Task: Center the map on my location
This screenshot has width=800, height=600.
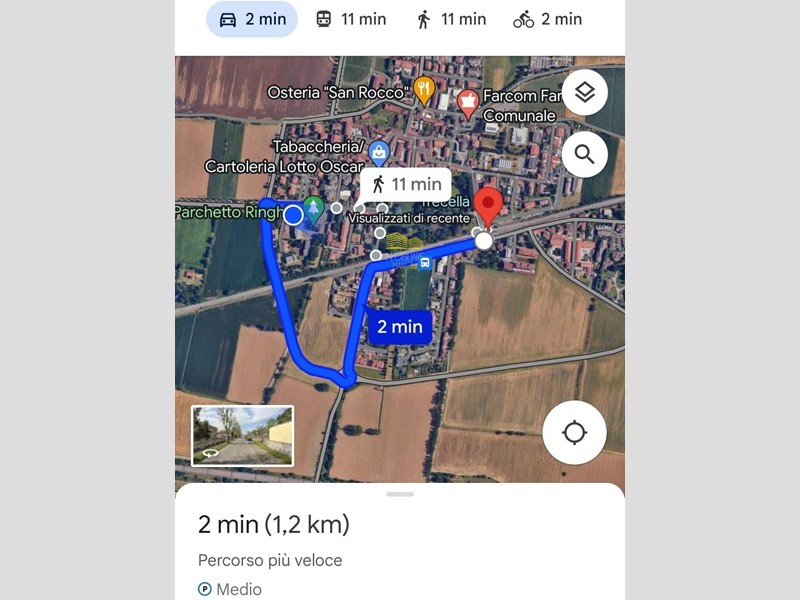Action: [574, 433]
